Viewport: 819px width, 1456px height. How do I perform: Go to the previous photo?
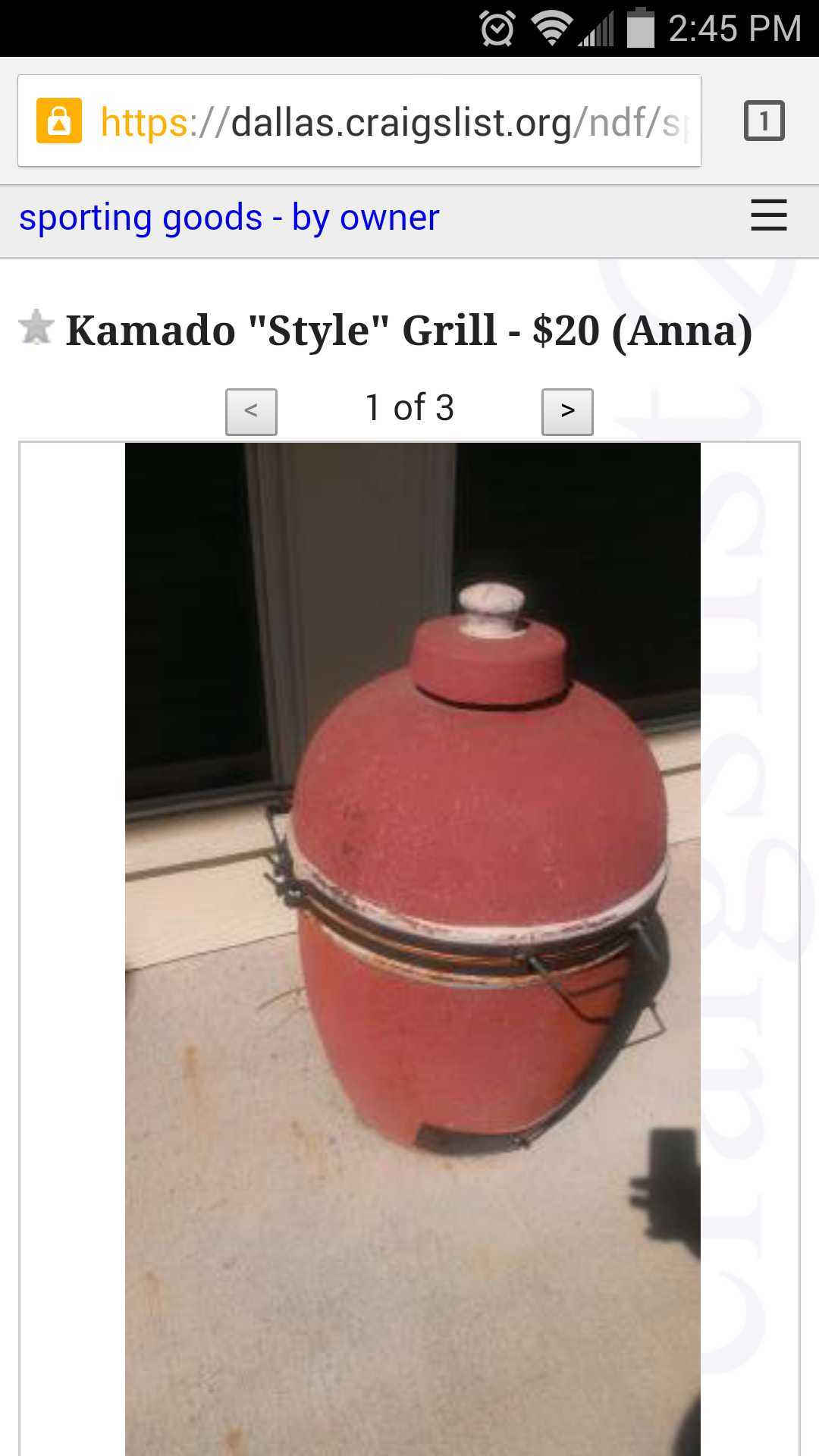point(251,412)
